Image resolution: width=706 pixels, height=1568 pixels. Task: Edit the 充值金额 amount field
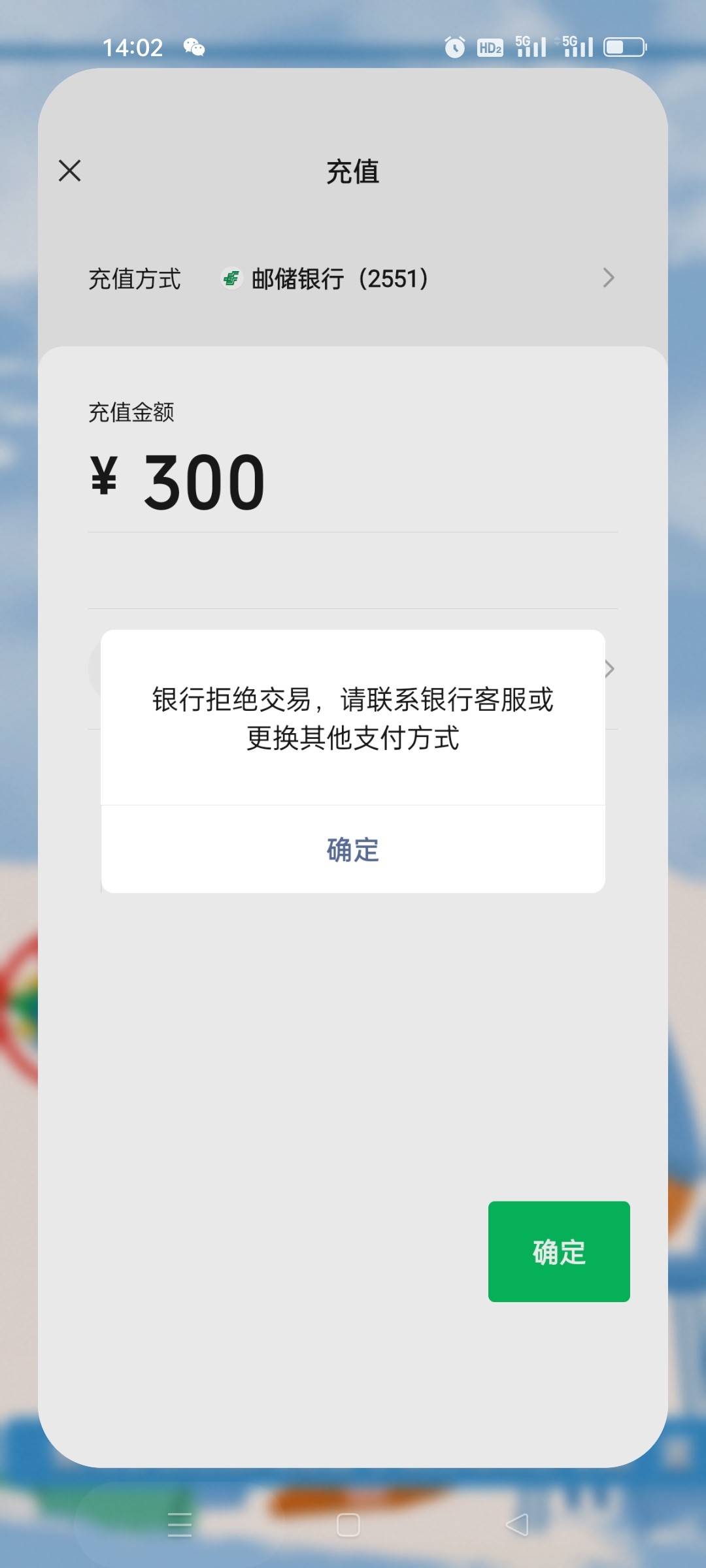353,483
